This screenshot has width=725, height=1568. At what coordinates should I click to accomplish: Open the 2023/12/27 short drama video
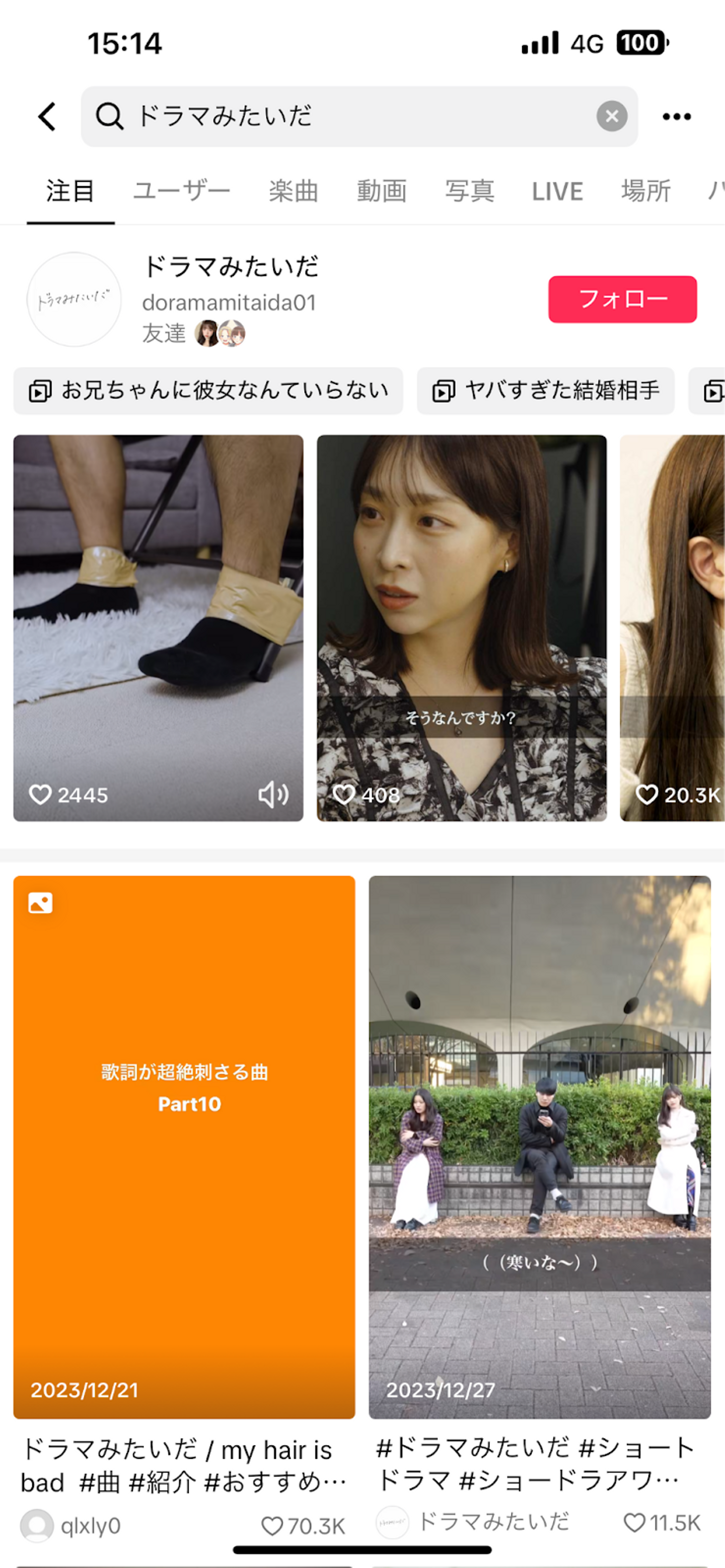tap(539, 1147)
